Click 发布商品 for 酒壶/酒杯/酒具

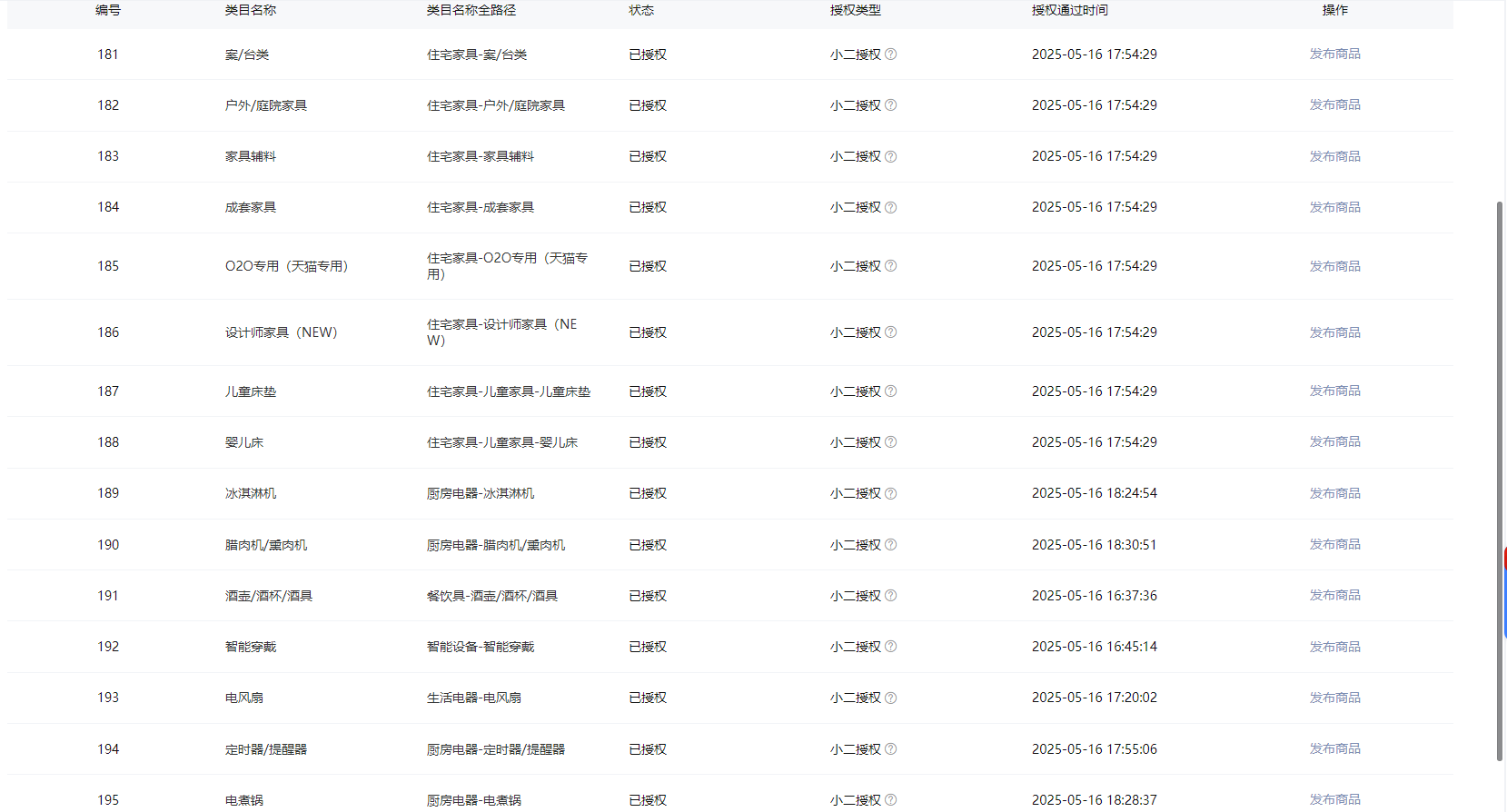[1334, 596]
